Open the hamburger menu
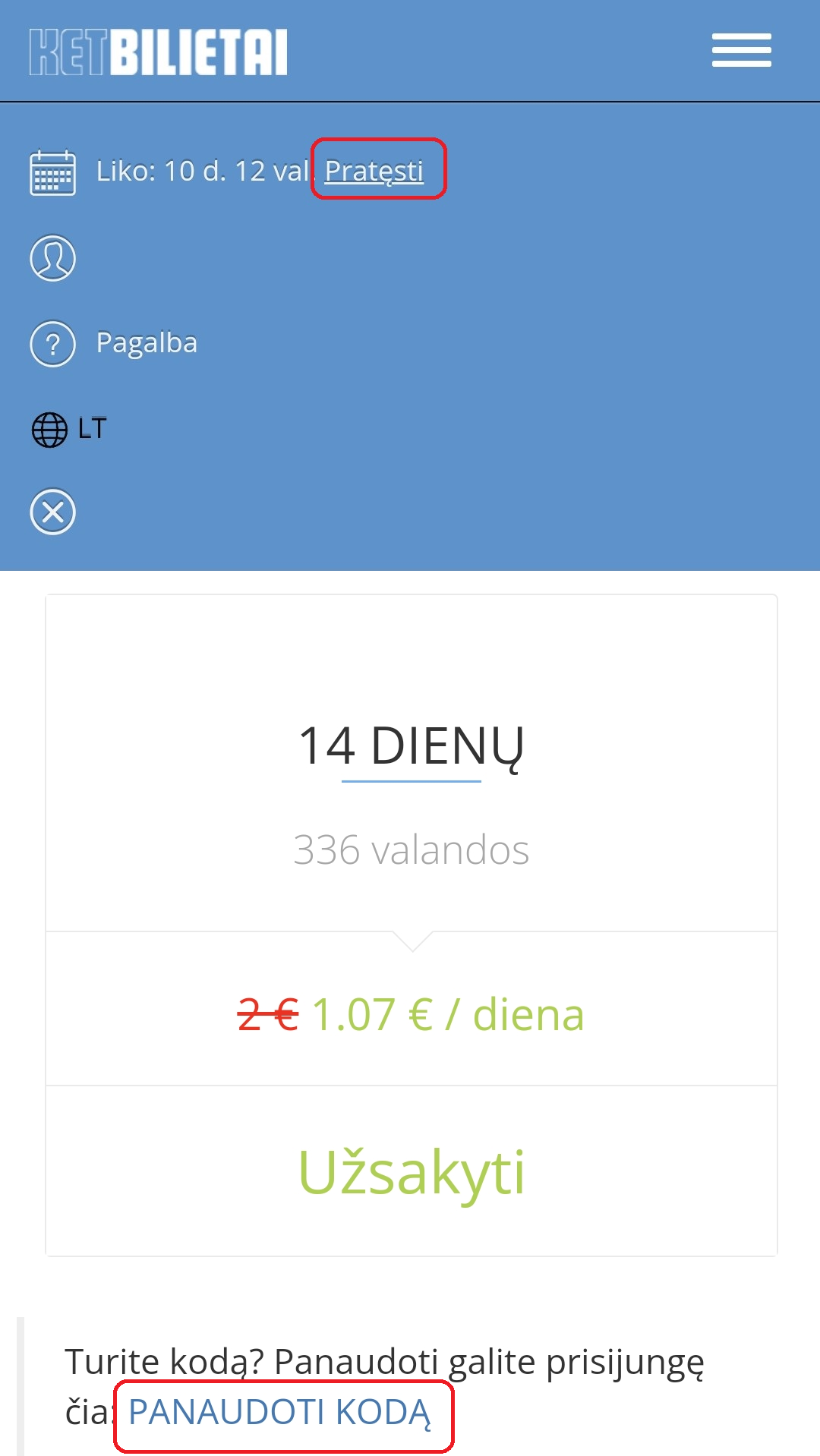Viewport: 820px width, 1456px height. [x=741, y=50]
